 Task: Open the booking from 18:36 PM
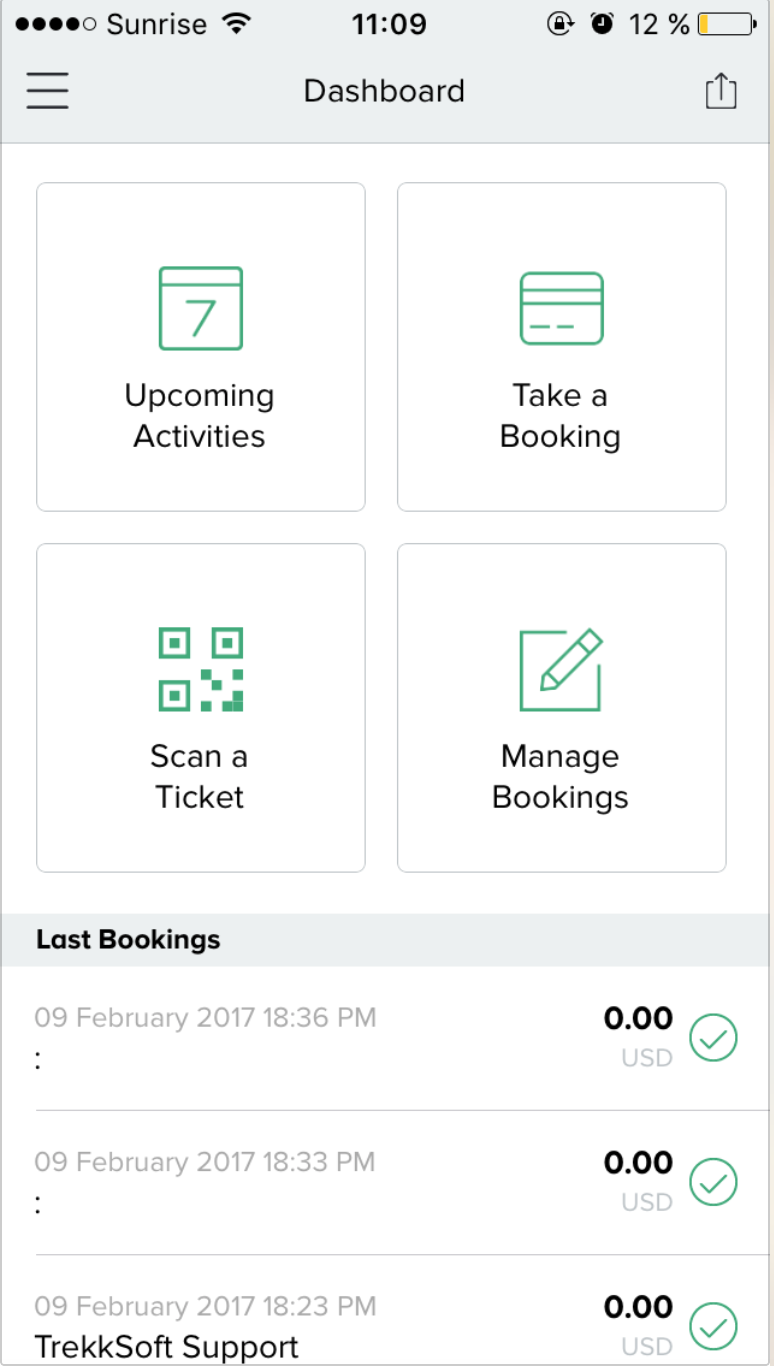[387, 1038]
